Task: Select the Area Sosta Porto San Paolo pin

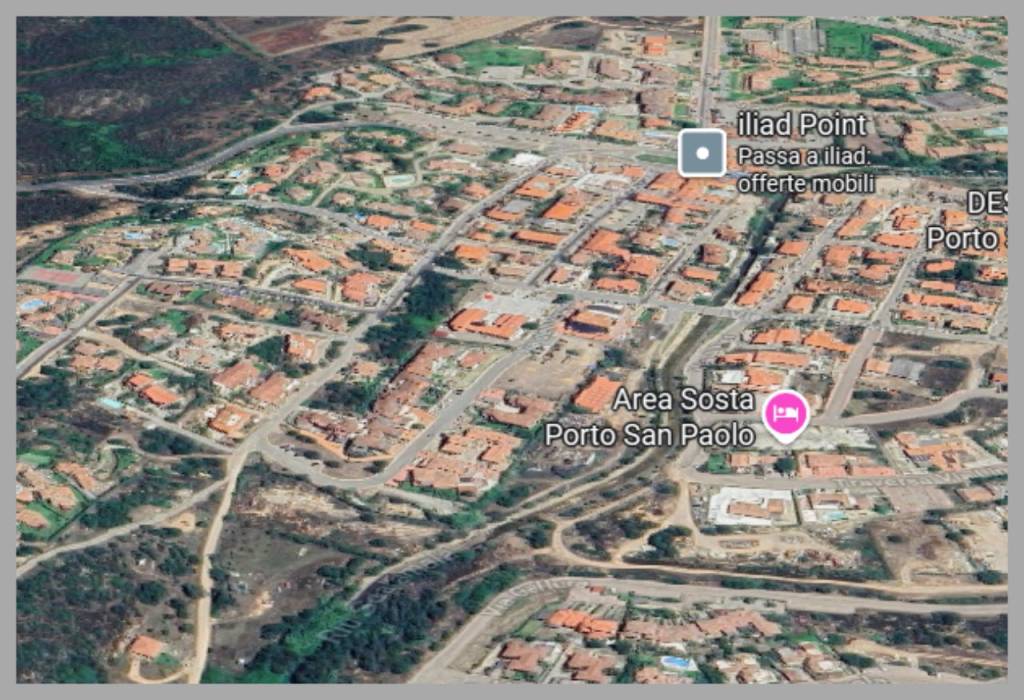Action: coord(786,414)
